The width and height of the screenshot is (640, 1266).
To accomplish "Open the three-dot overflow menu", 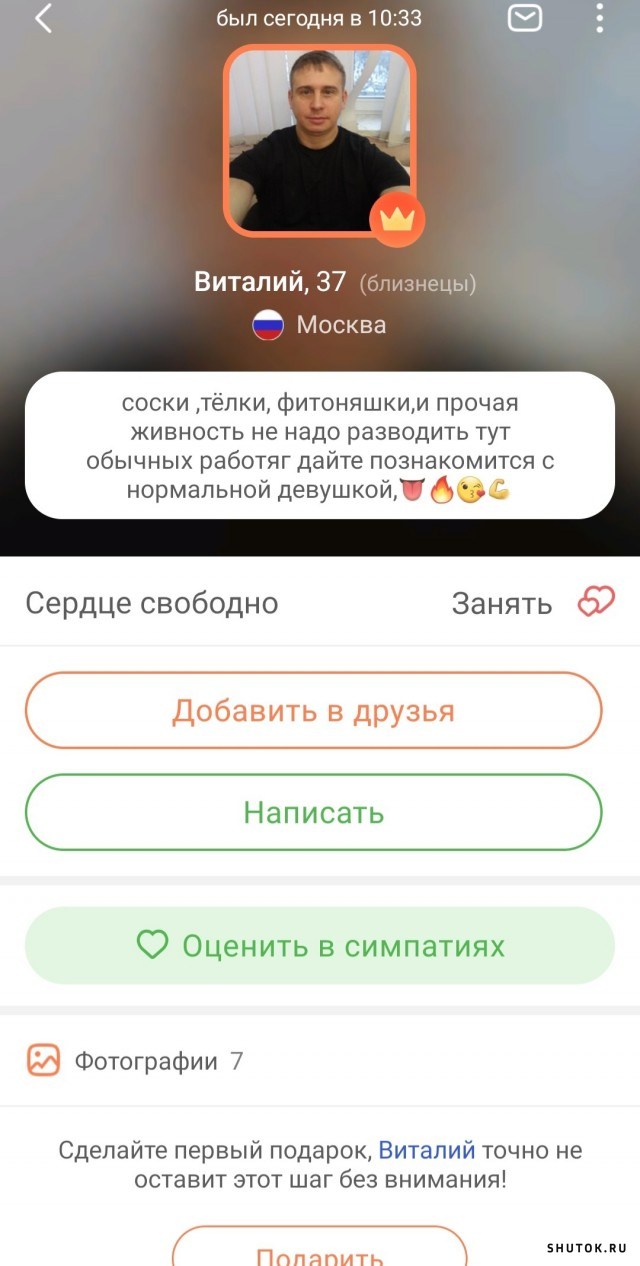I will click(x=599, y=18).
